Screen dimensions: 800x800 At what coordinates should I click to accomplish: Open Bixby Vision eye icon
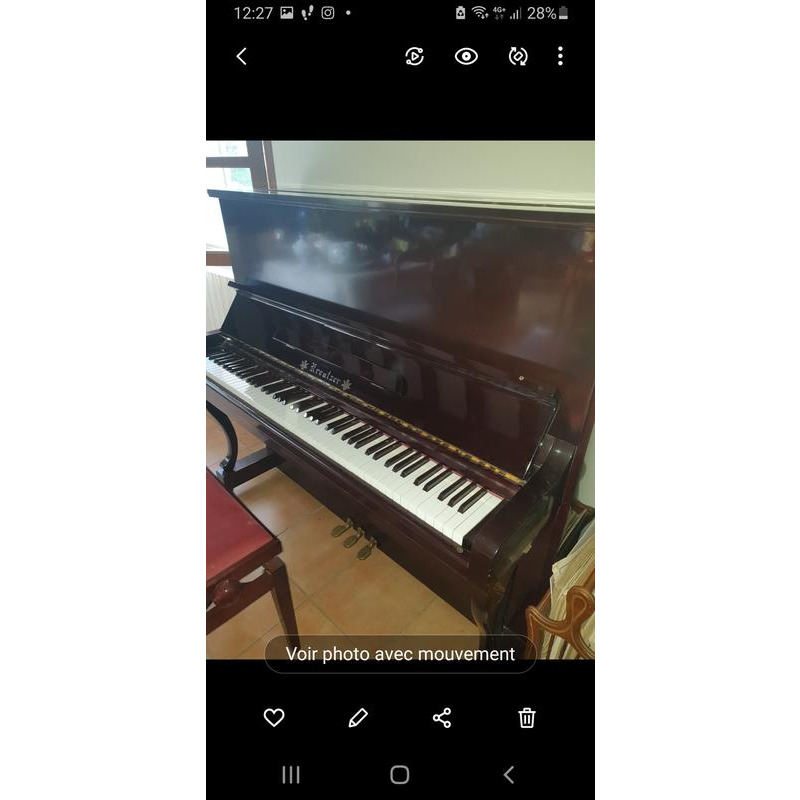tap(466, 57)
